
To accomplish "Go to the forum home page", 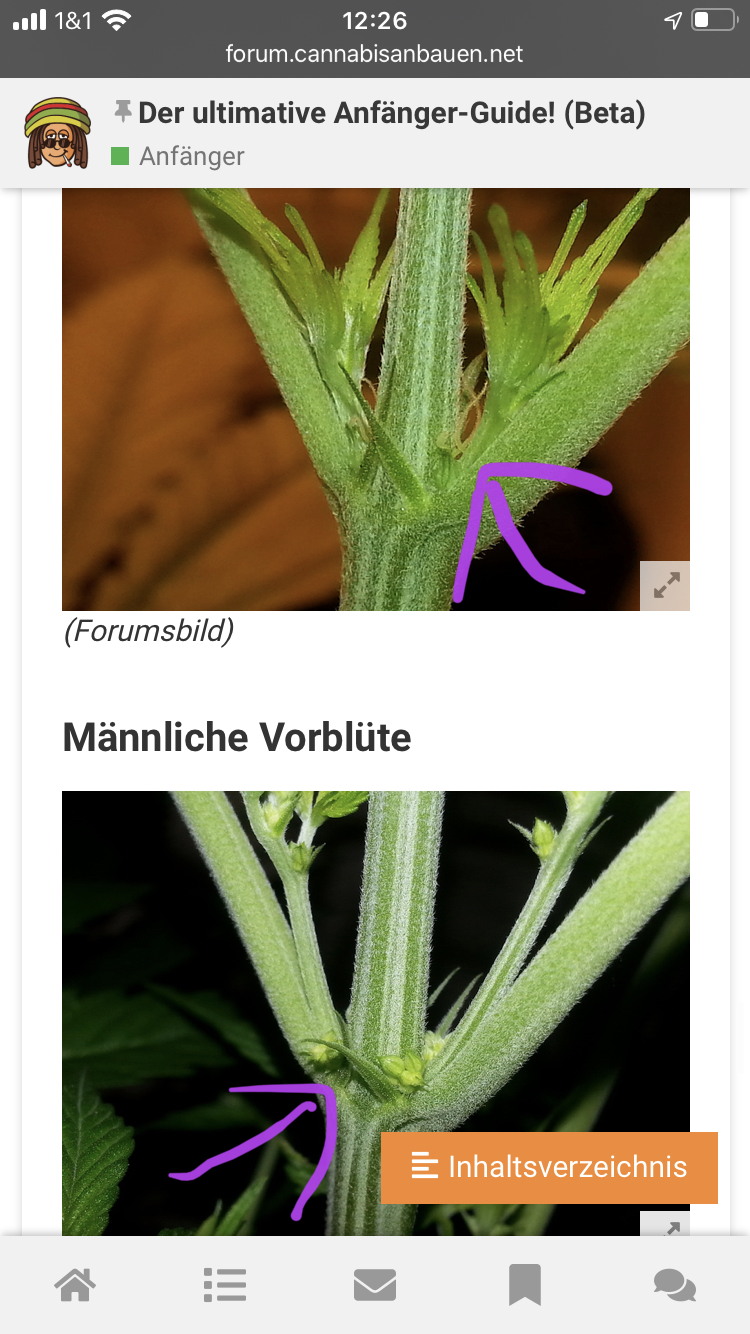I will pyautogui.click(x=75, y=1284).
